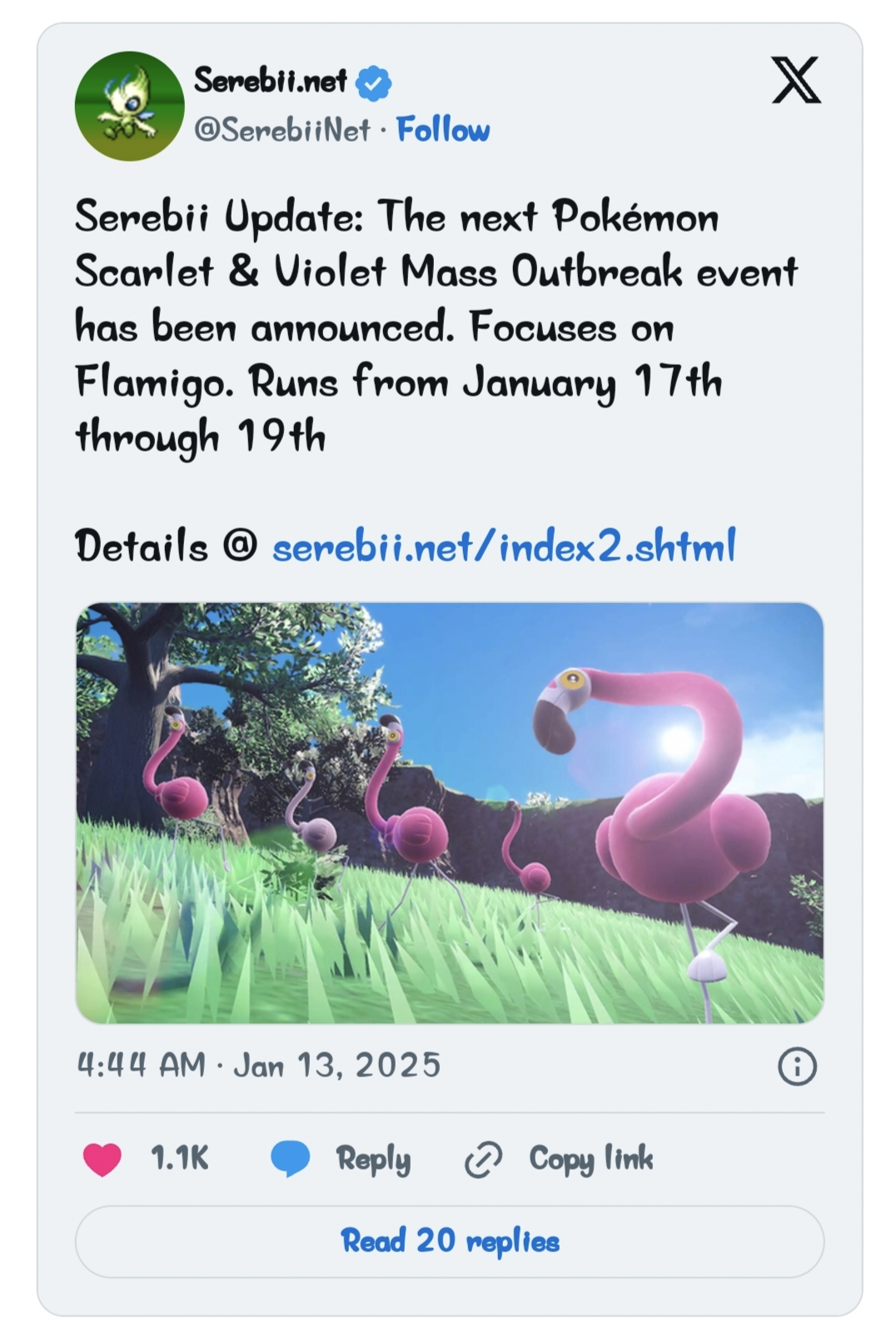The height and width of the screenshot is (1333, 896).
Task: View the Flamigo outbreak image
Action: [450, 812]
